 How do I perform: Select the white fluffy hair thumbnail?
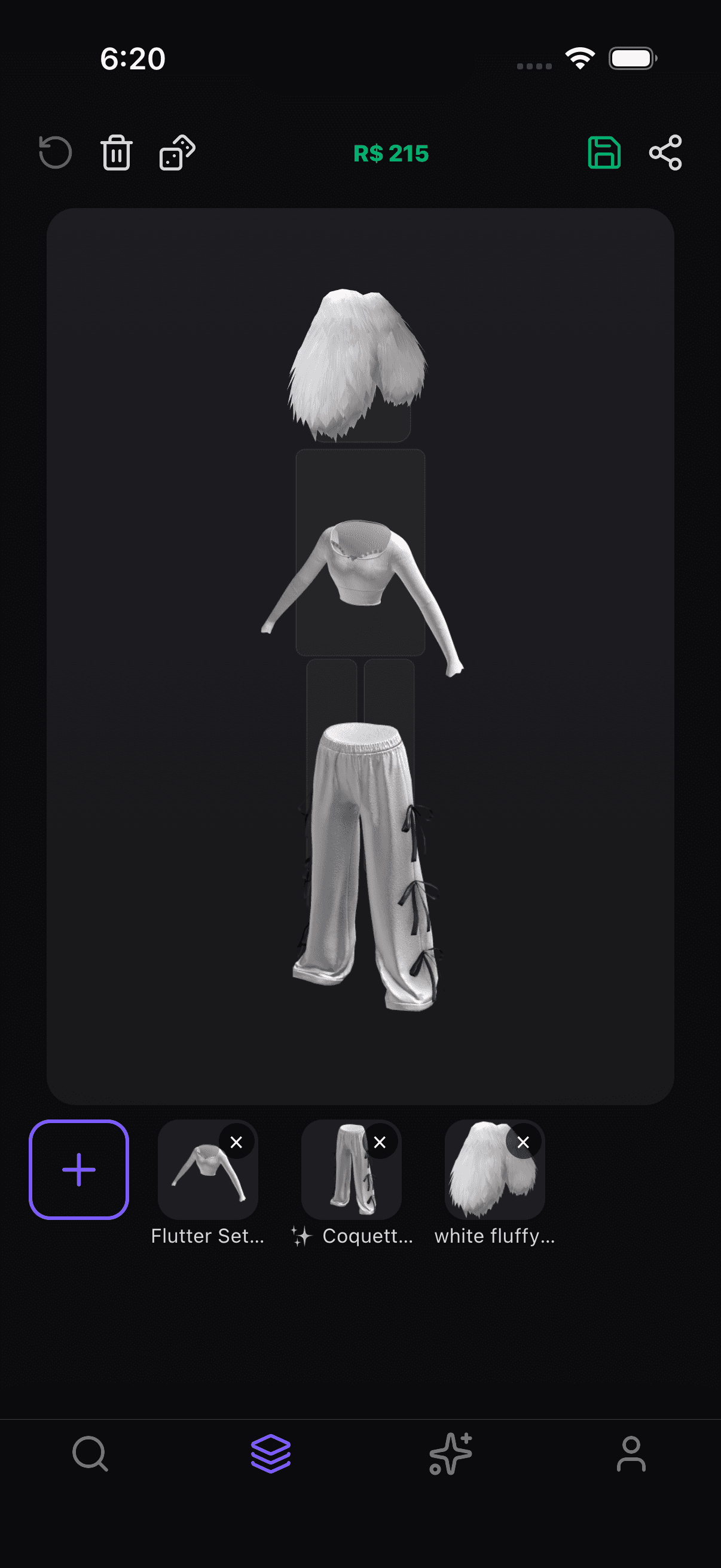[495, 1170]
